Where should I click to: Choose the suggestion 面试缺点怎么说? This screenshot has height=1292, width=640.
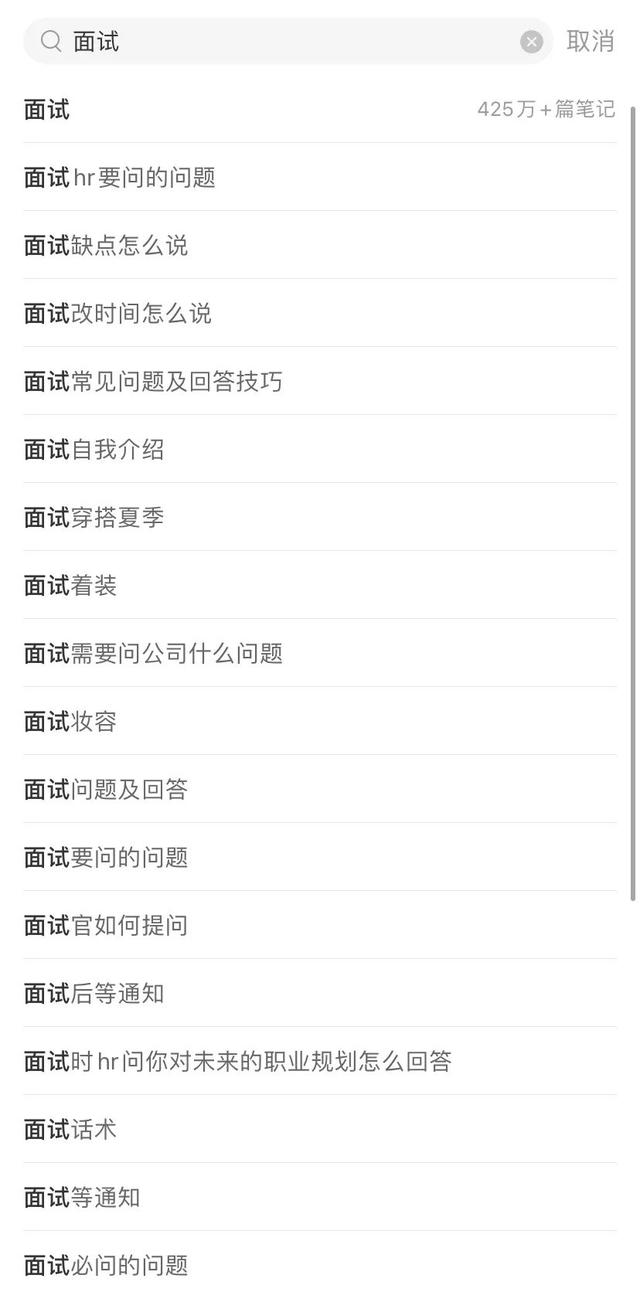(x=319, y=246)
